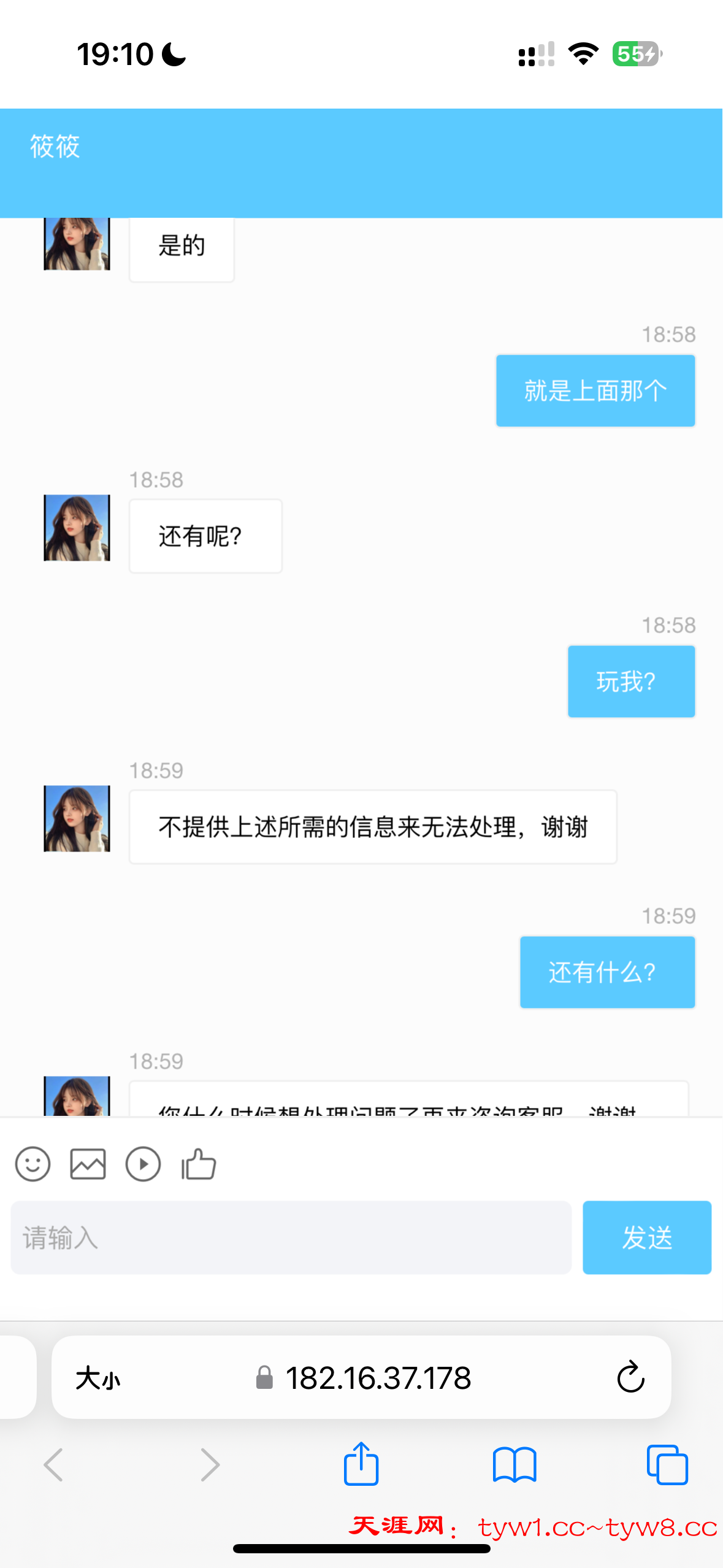Select the image attachment icon
Screen dimensions: 723x1568
point(88,1164)
